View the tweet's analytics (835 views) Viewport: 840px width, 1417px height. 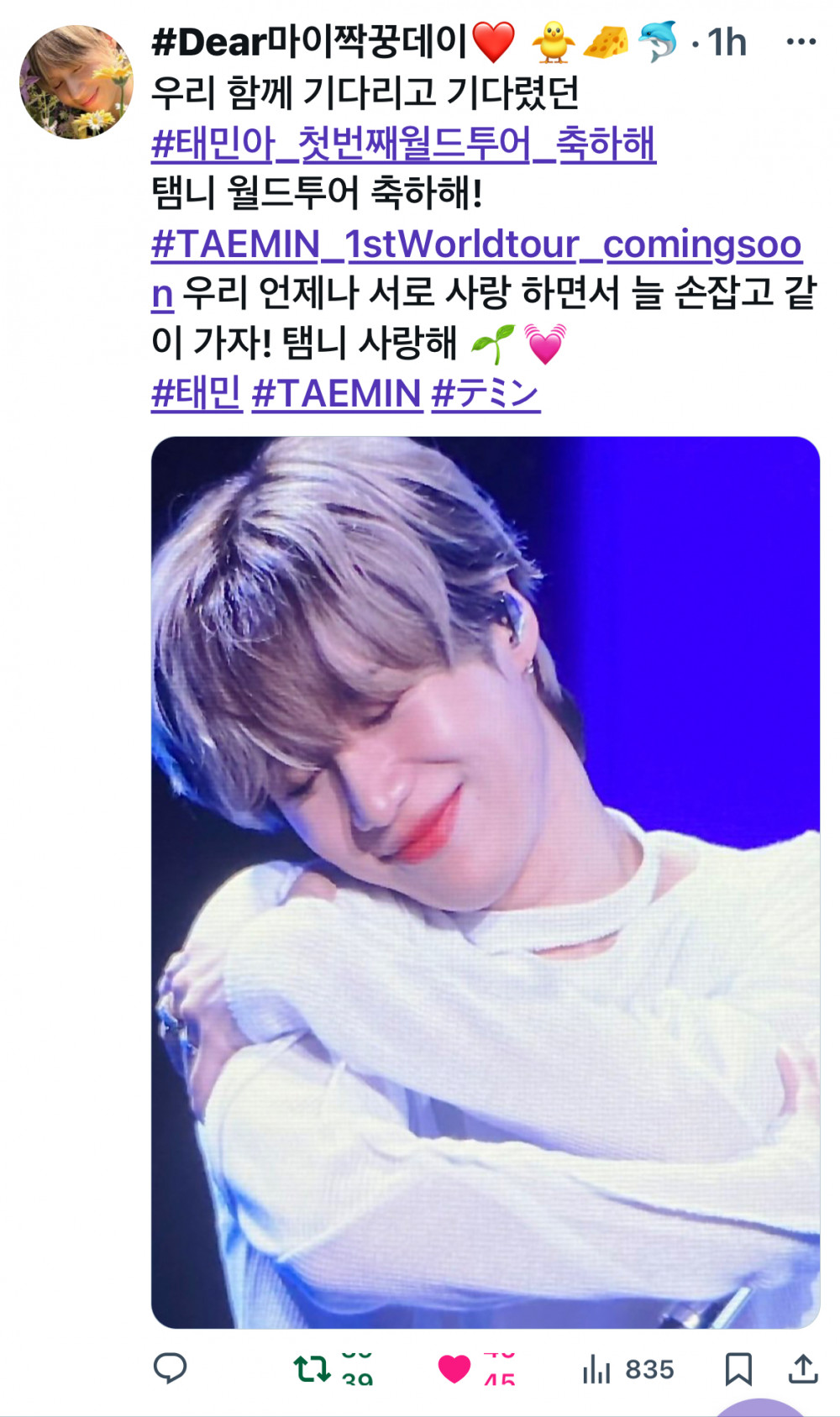(x=628, y=1369)
